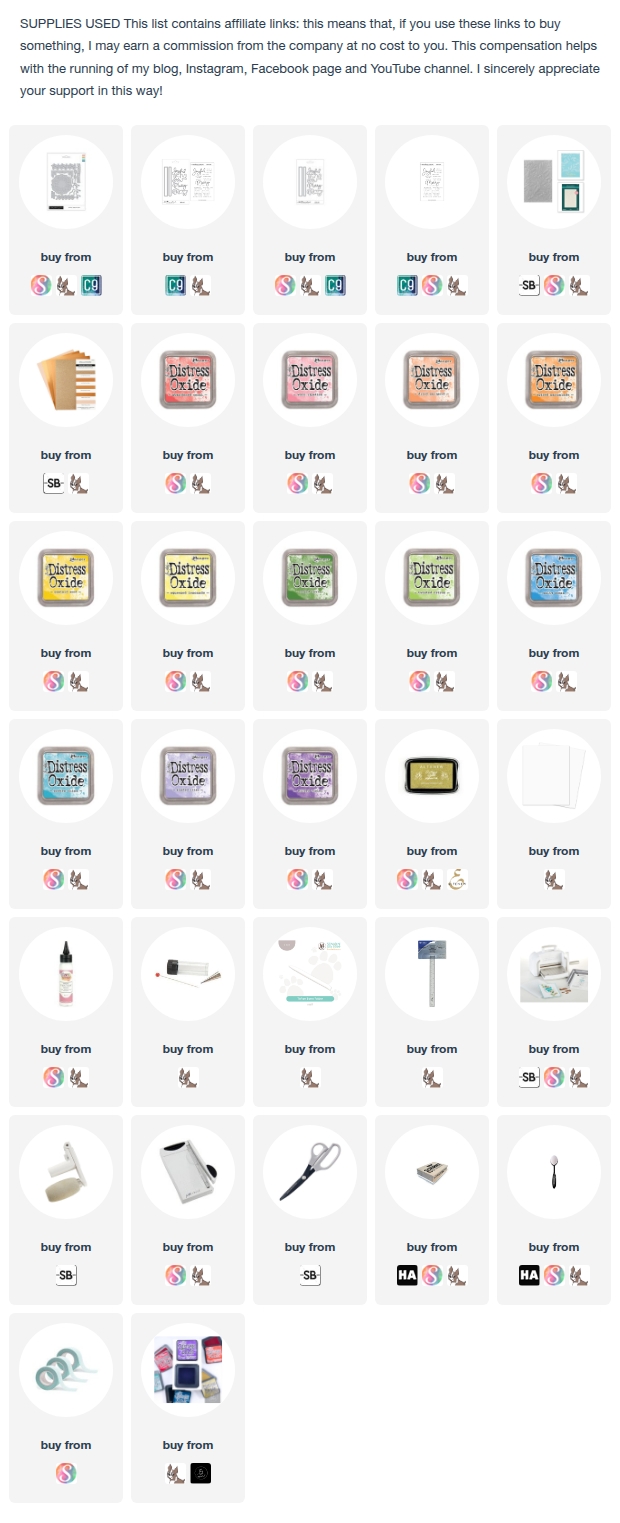Select the SB icon under the roller tool
Screen dimensions: 620x1523
65,1275
